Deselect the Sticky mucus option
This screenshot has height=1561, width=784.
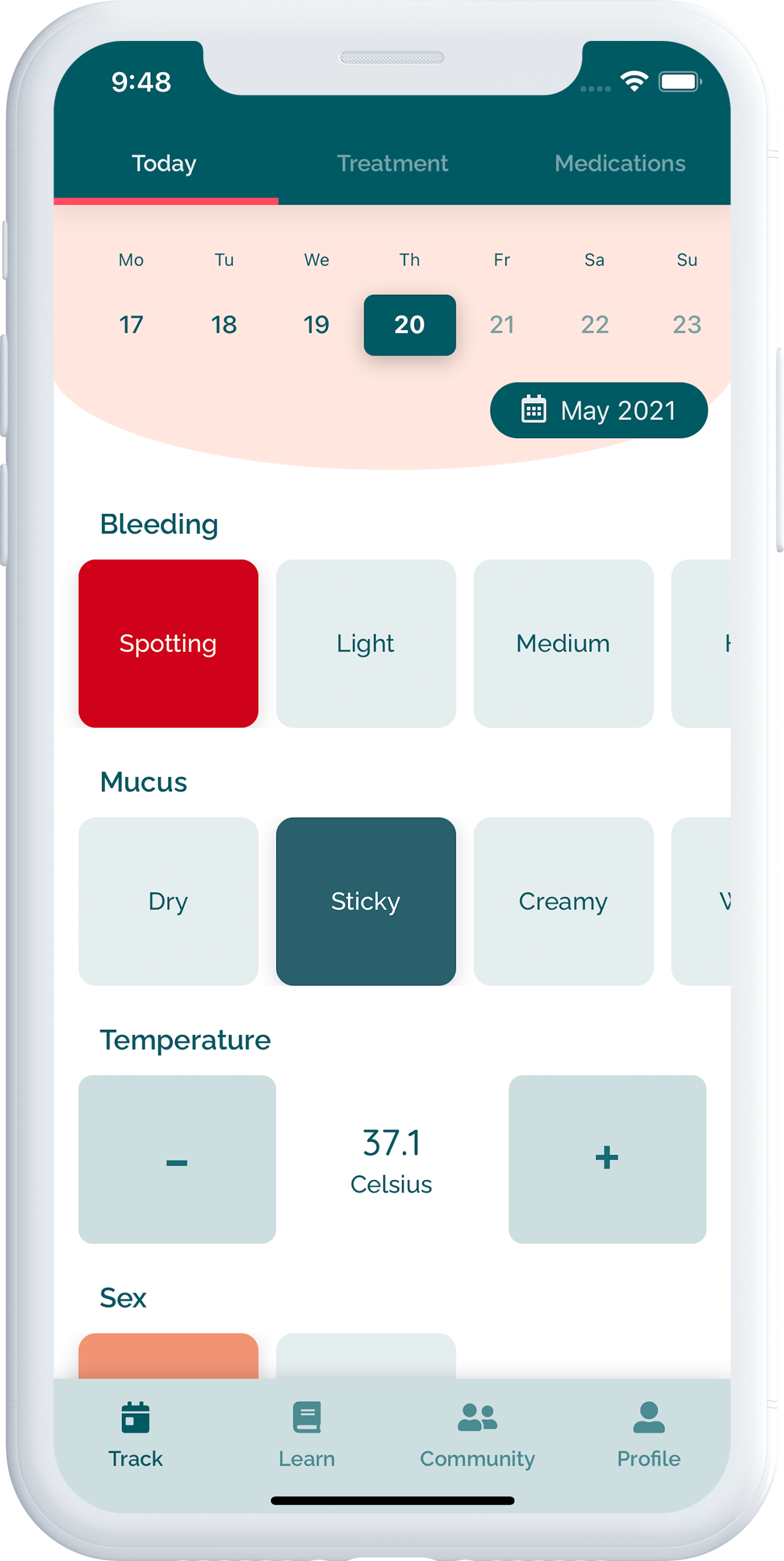(x=366, y=901)
